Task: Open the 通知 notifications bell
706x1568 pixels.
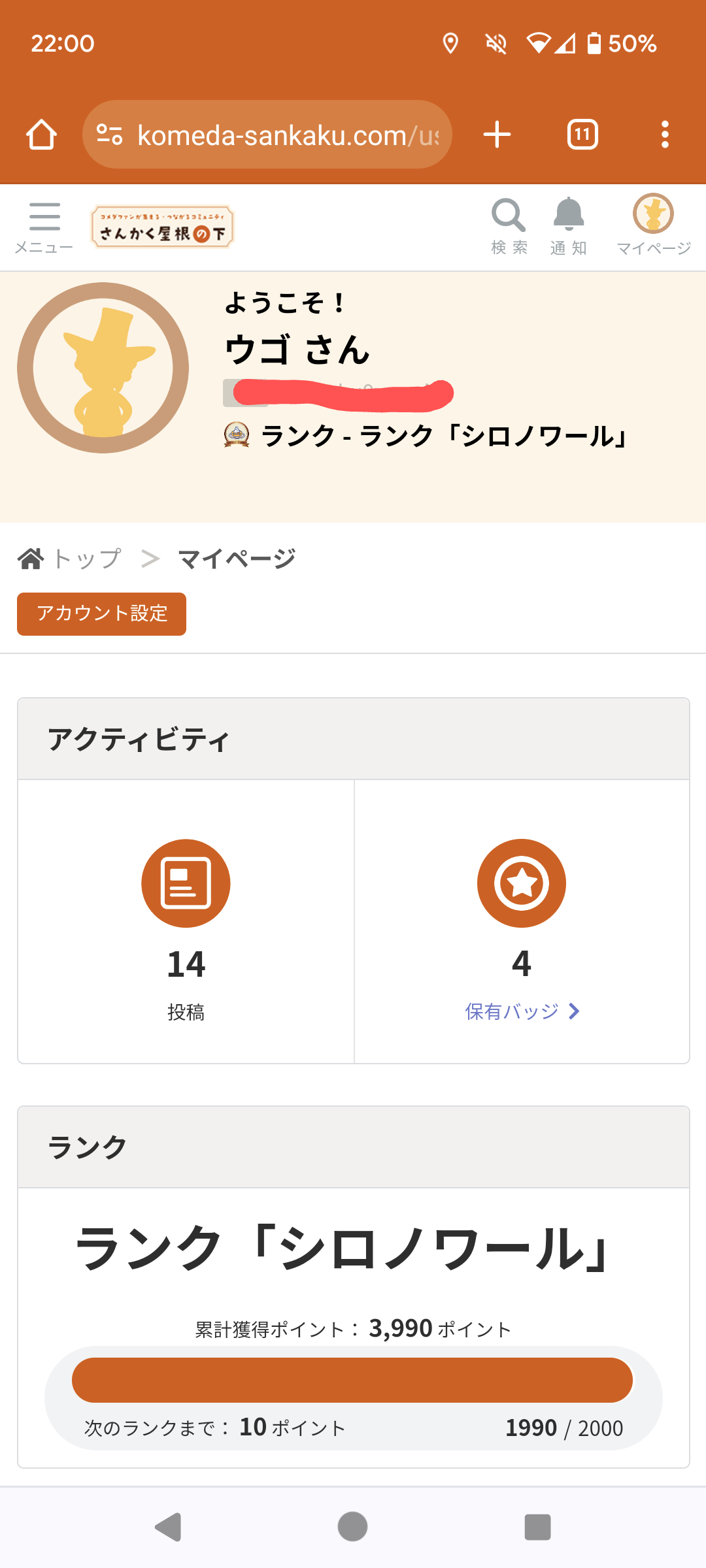Action: point(569,227)
